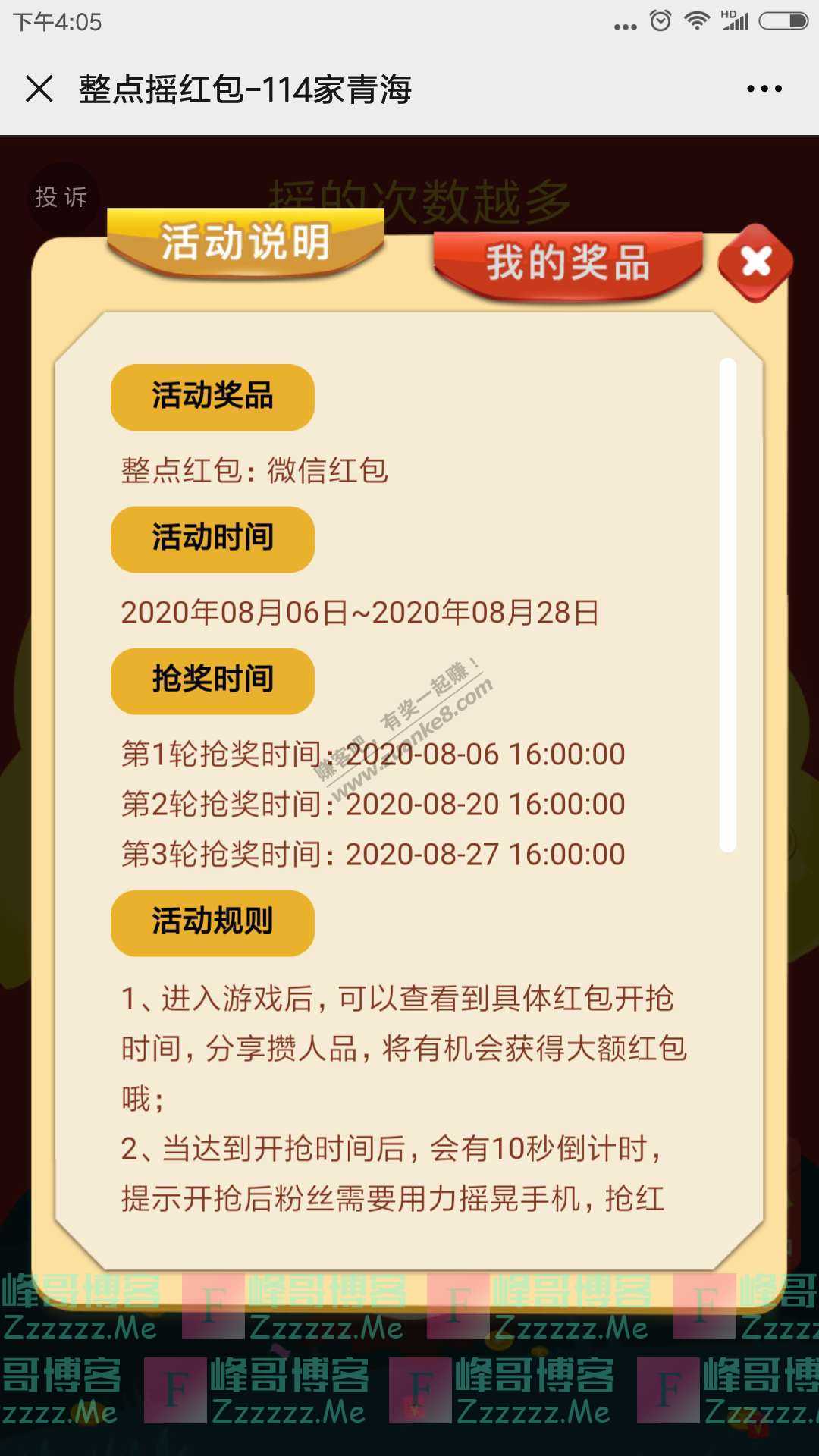Tap the 活动奖品 label badge
The height and width of the screenshot is (1456, 819).
212,397
